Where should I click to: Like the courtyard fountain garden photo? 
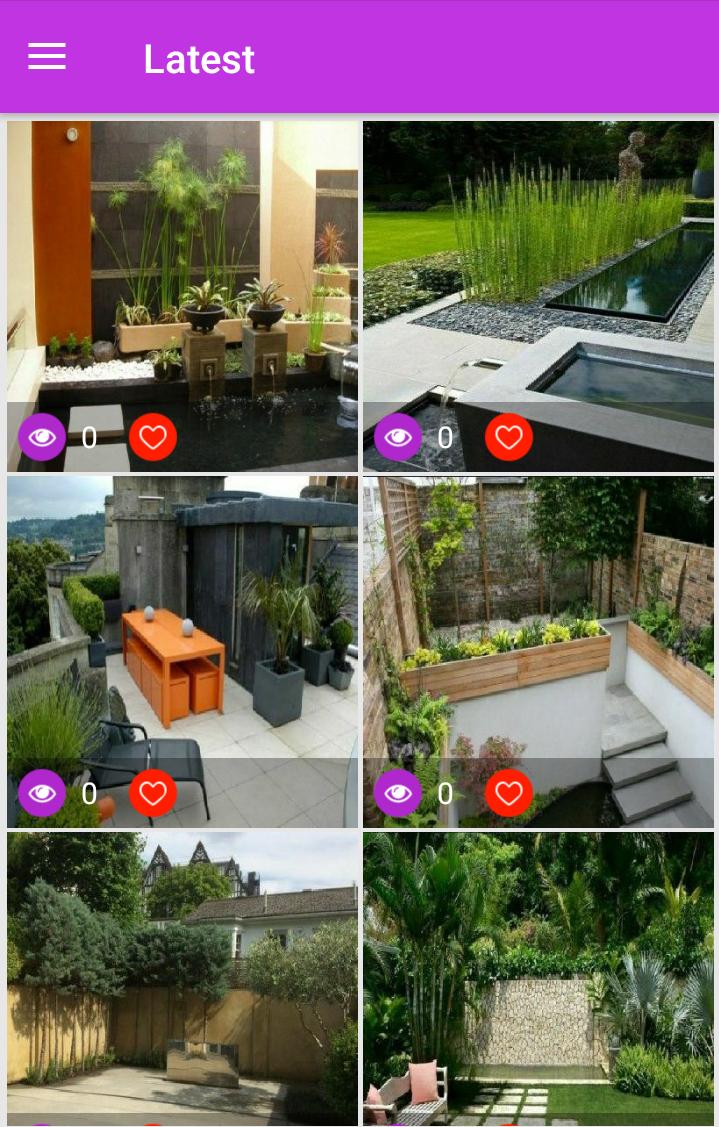click(x=153, y=437)
